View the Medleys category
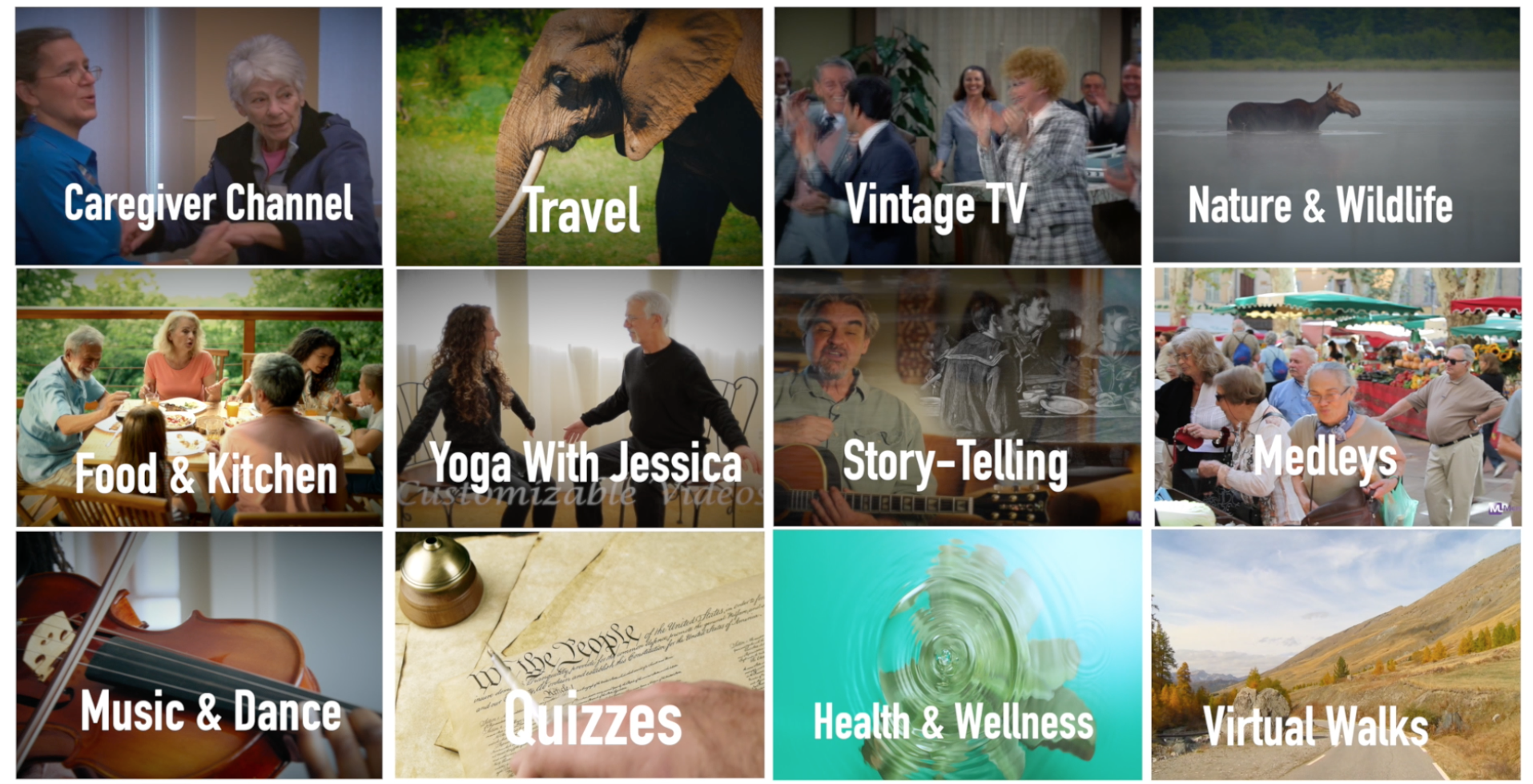Screen dimensions: 1533x784 point(1336,397)
